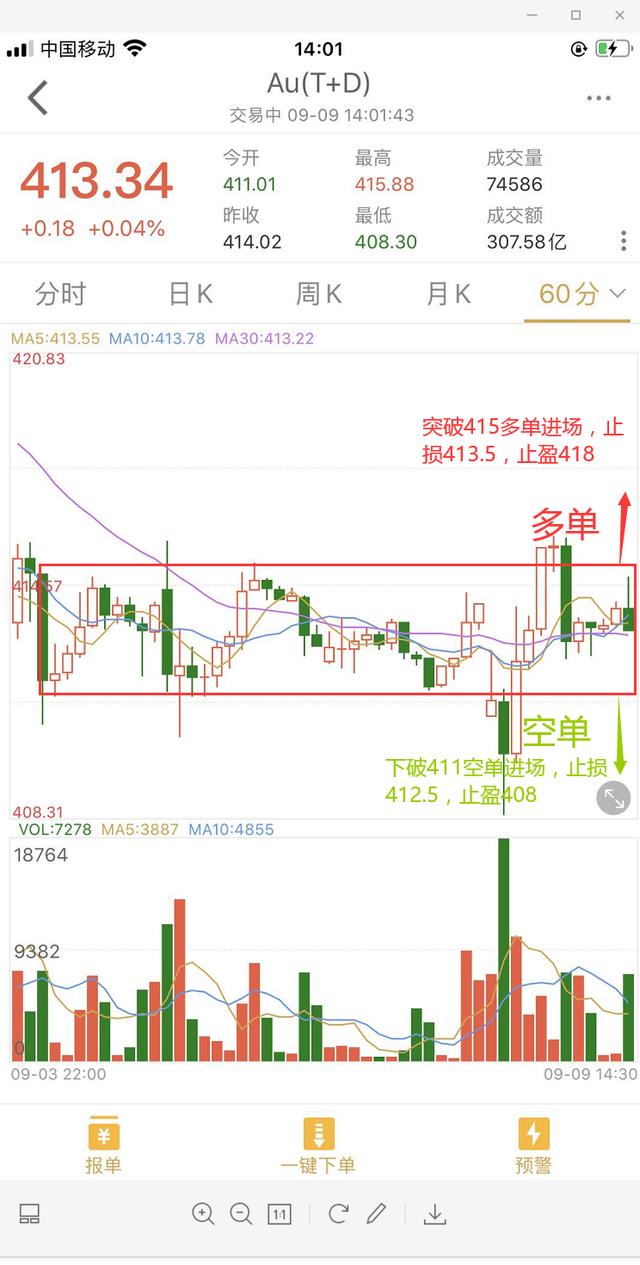Go back using the top-left arrow

[x=38, y=97]
